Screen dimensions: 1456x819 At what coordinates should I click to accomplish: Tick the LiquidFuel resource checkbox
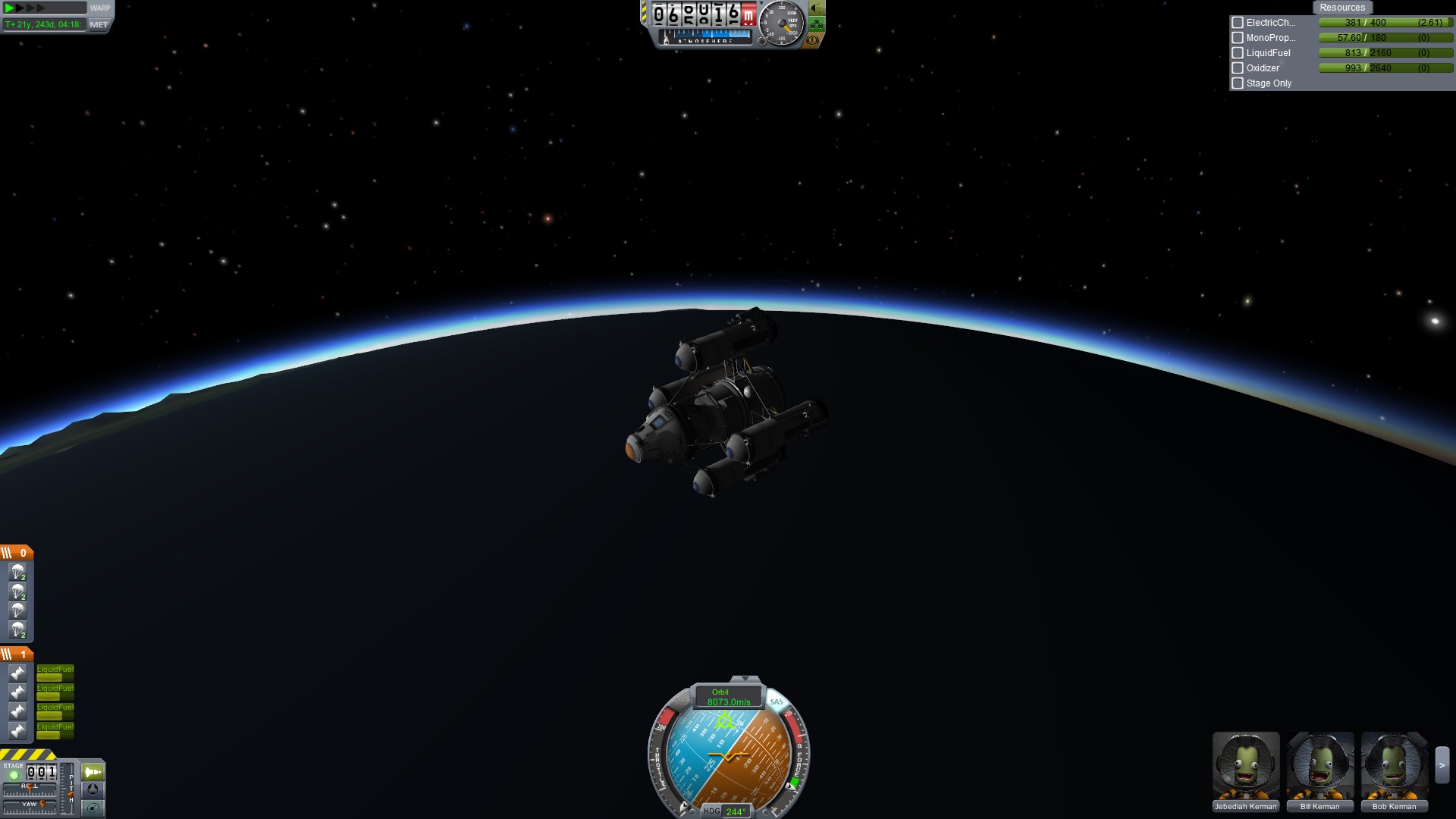pos(1238,53)
